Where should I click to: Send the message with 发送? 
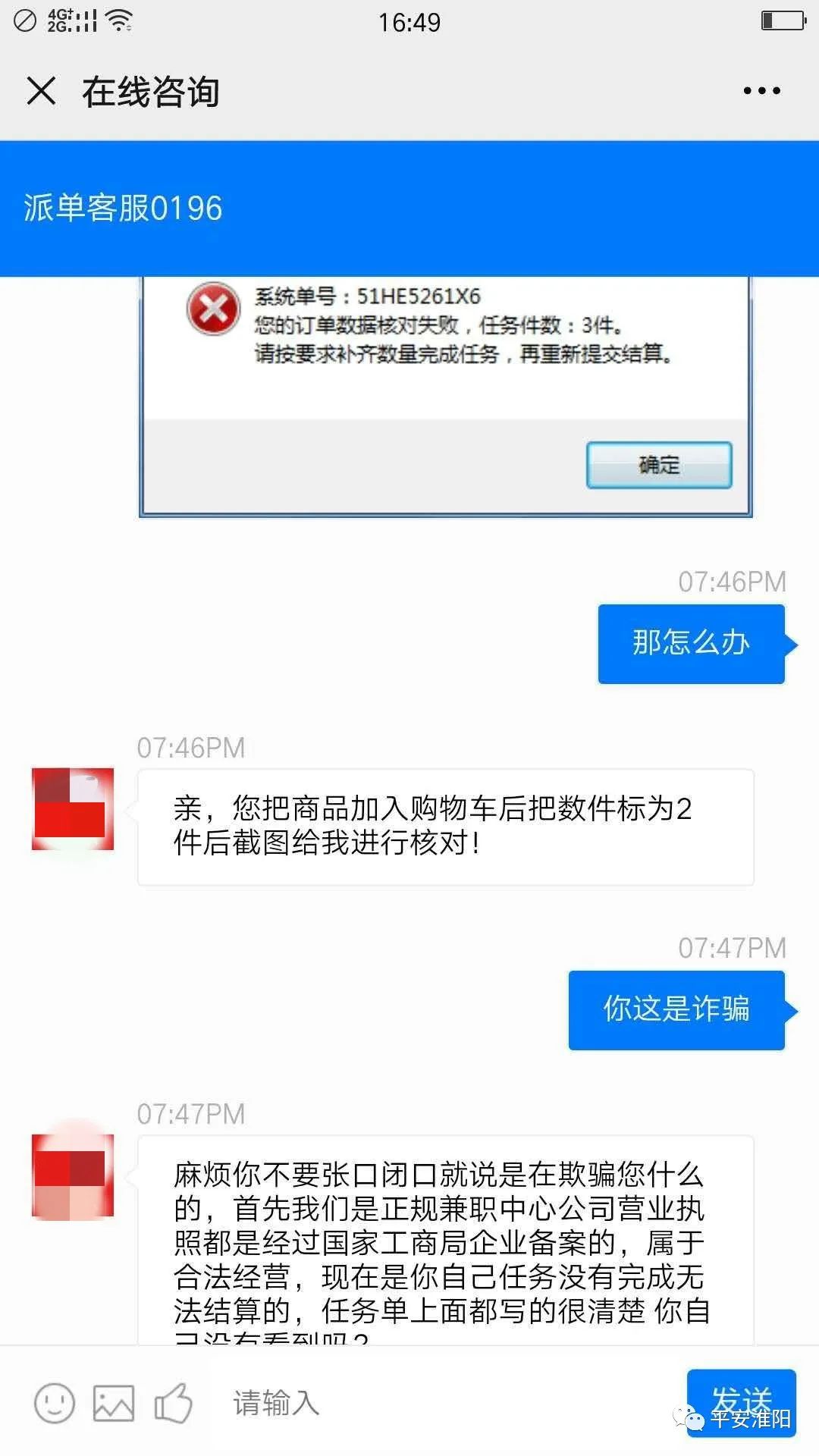(741, 1401)
